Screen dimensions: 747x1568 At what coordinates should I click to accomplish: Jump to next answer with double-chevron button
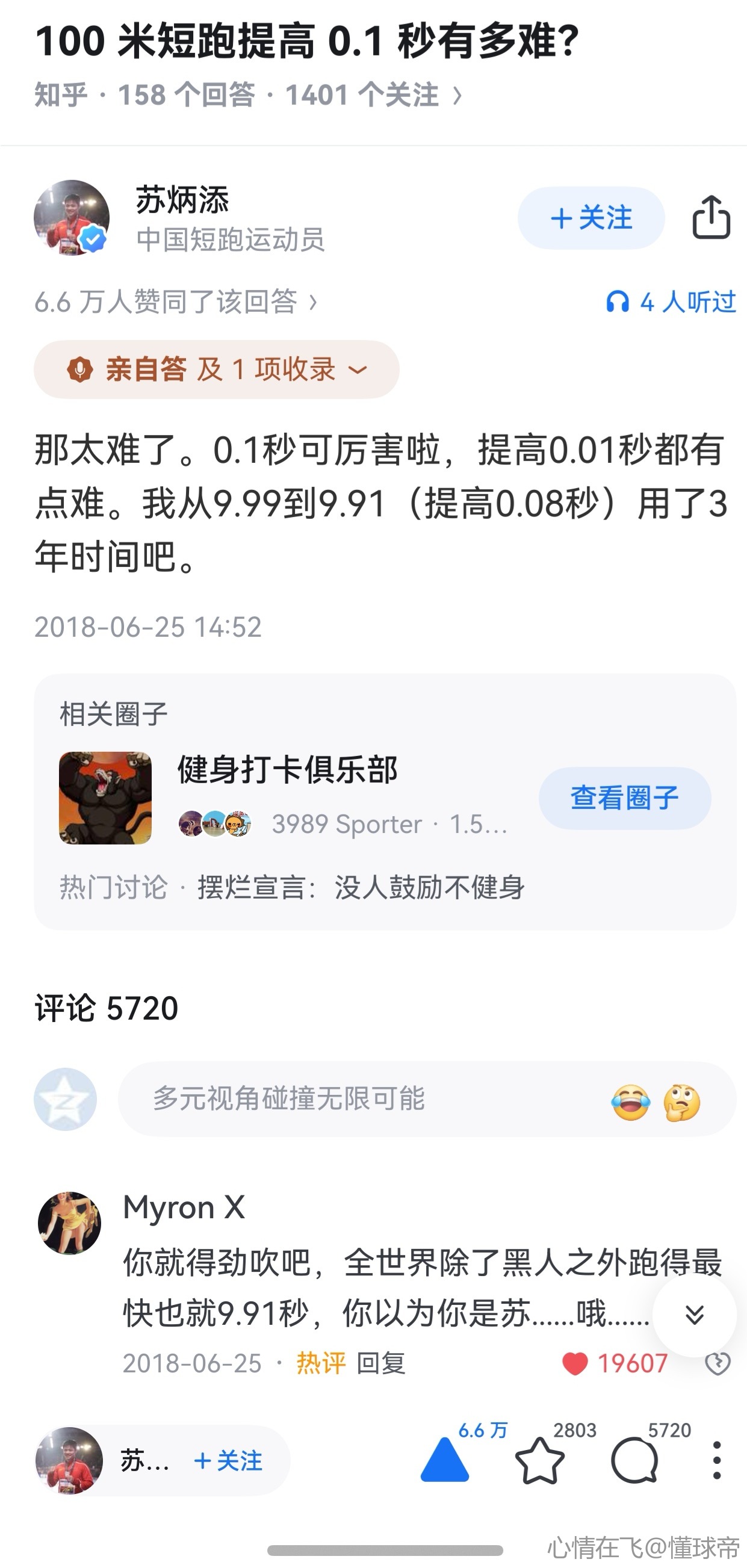[694, 1315]
